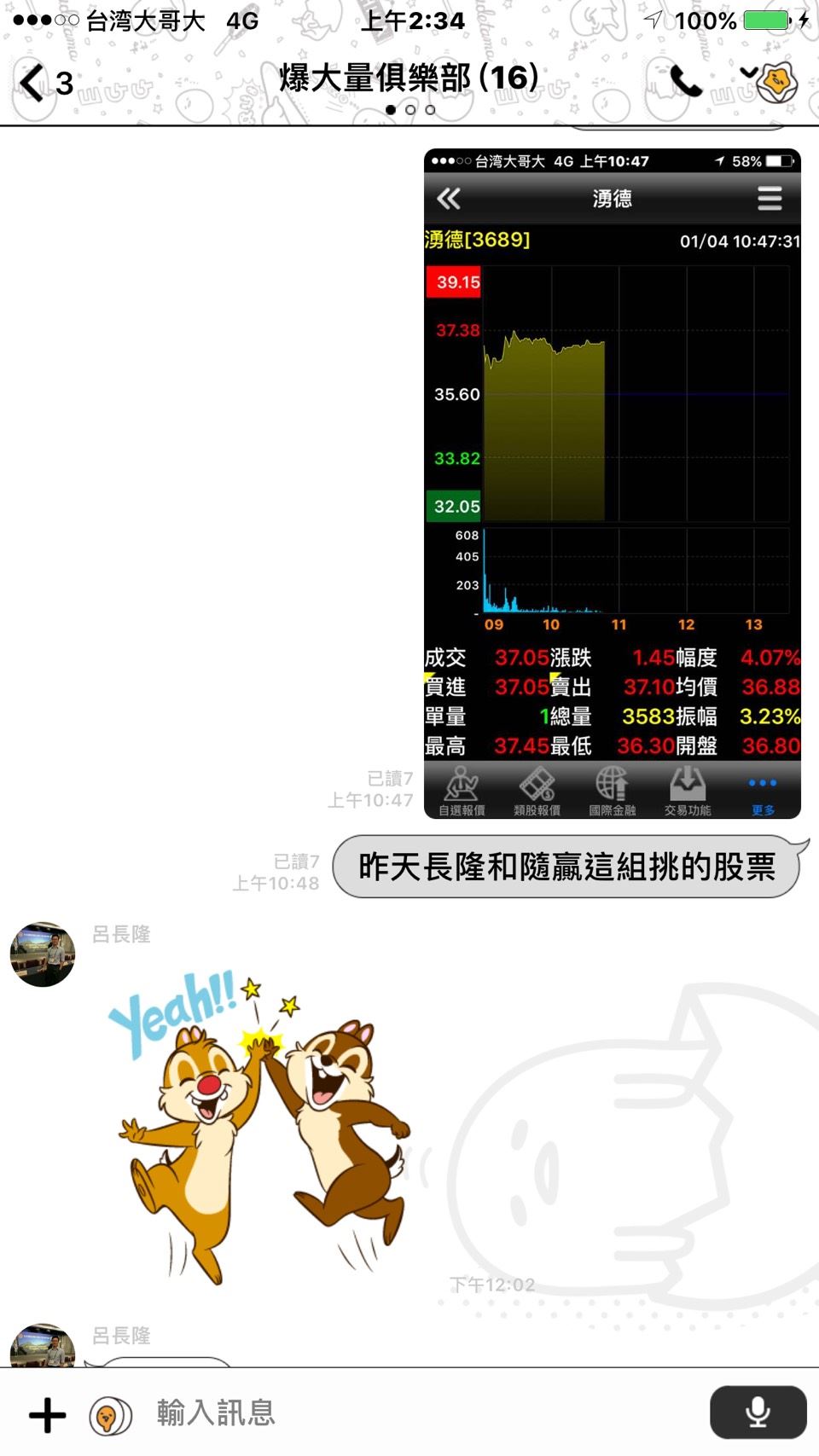This screenshot has width=819, height=1456.
Task: Open 呂長隆's profile picture beside the sticker
Action: pyautogui.click(x=43, y=954)
